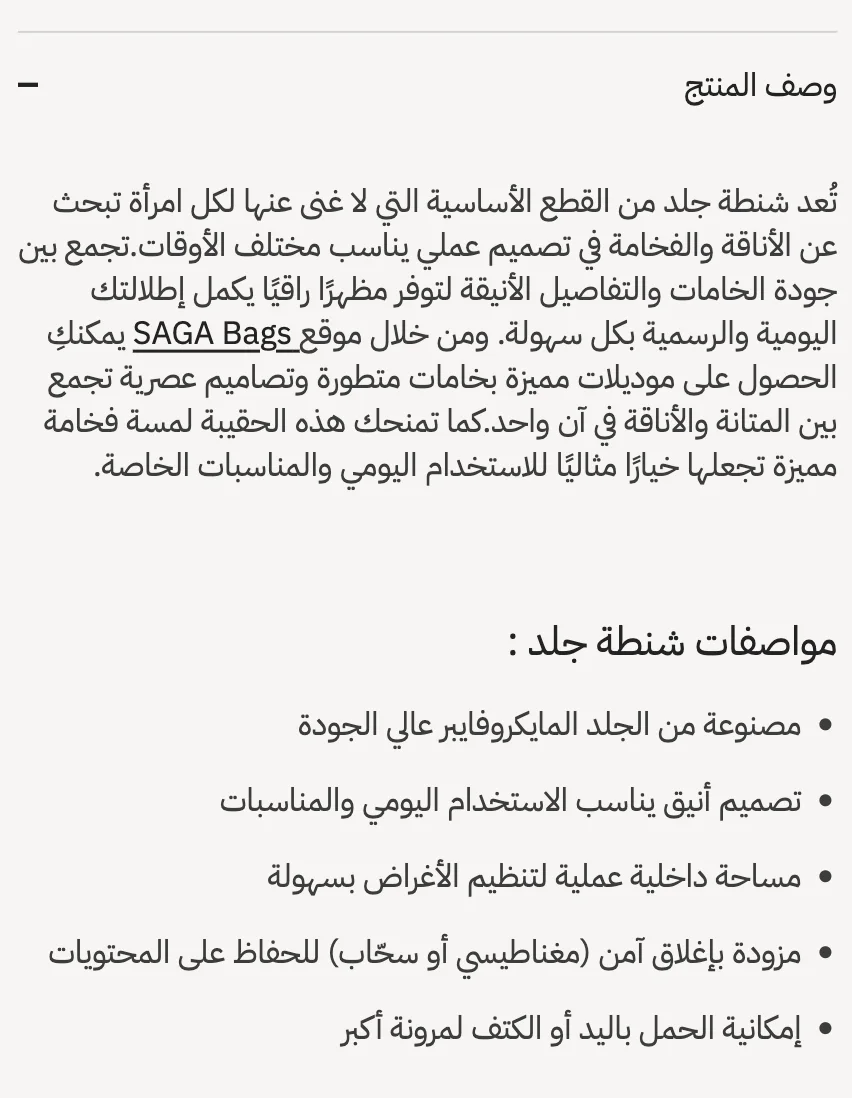The height and width of the screenshot is (1098, 852).
Task: Collapse the وصف المنتج section
Action: (28, 85)
